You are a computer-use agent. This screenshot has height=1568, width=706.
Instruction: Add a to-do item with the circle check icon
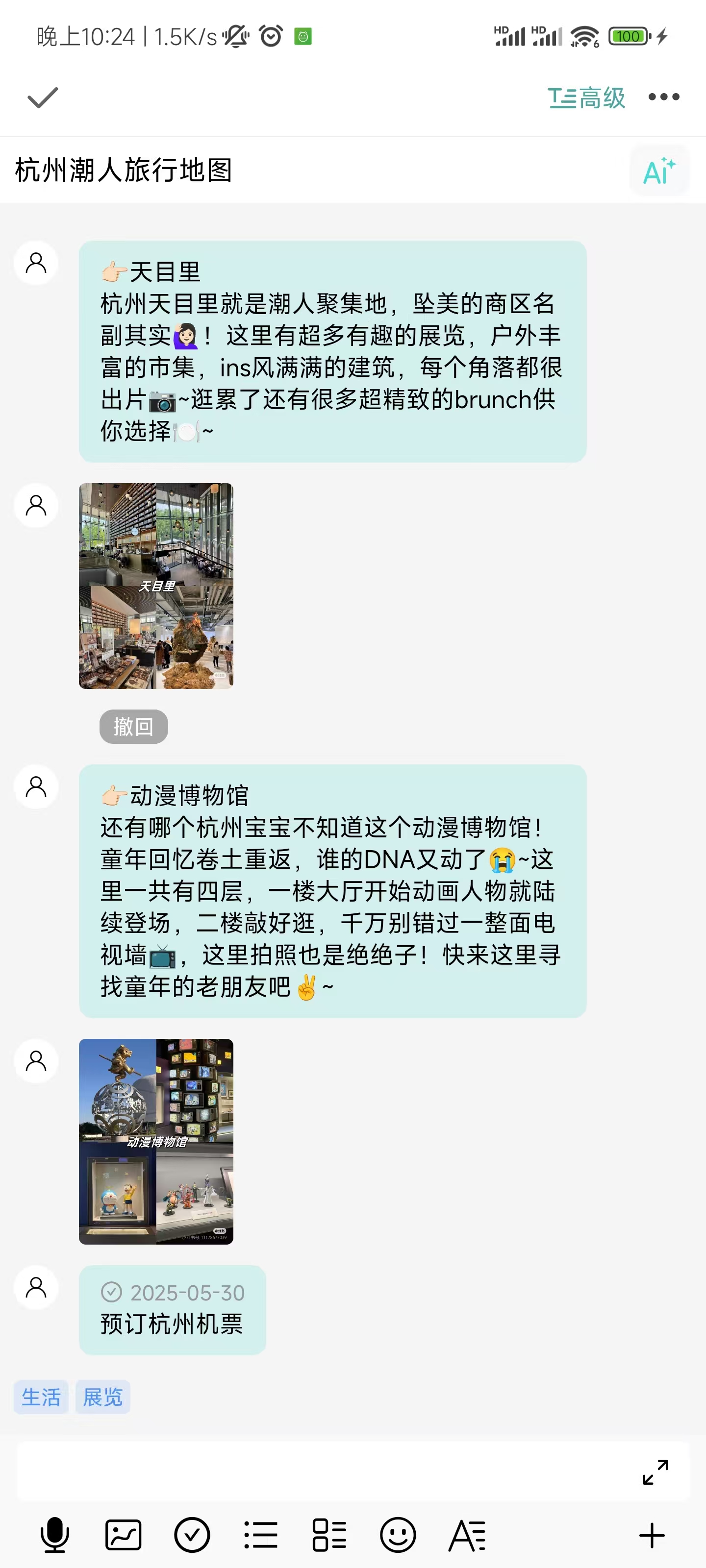192,1535
